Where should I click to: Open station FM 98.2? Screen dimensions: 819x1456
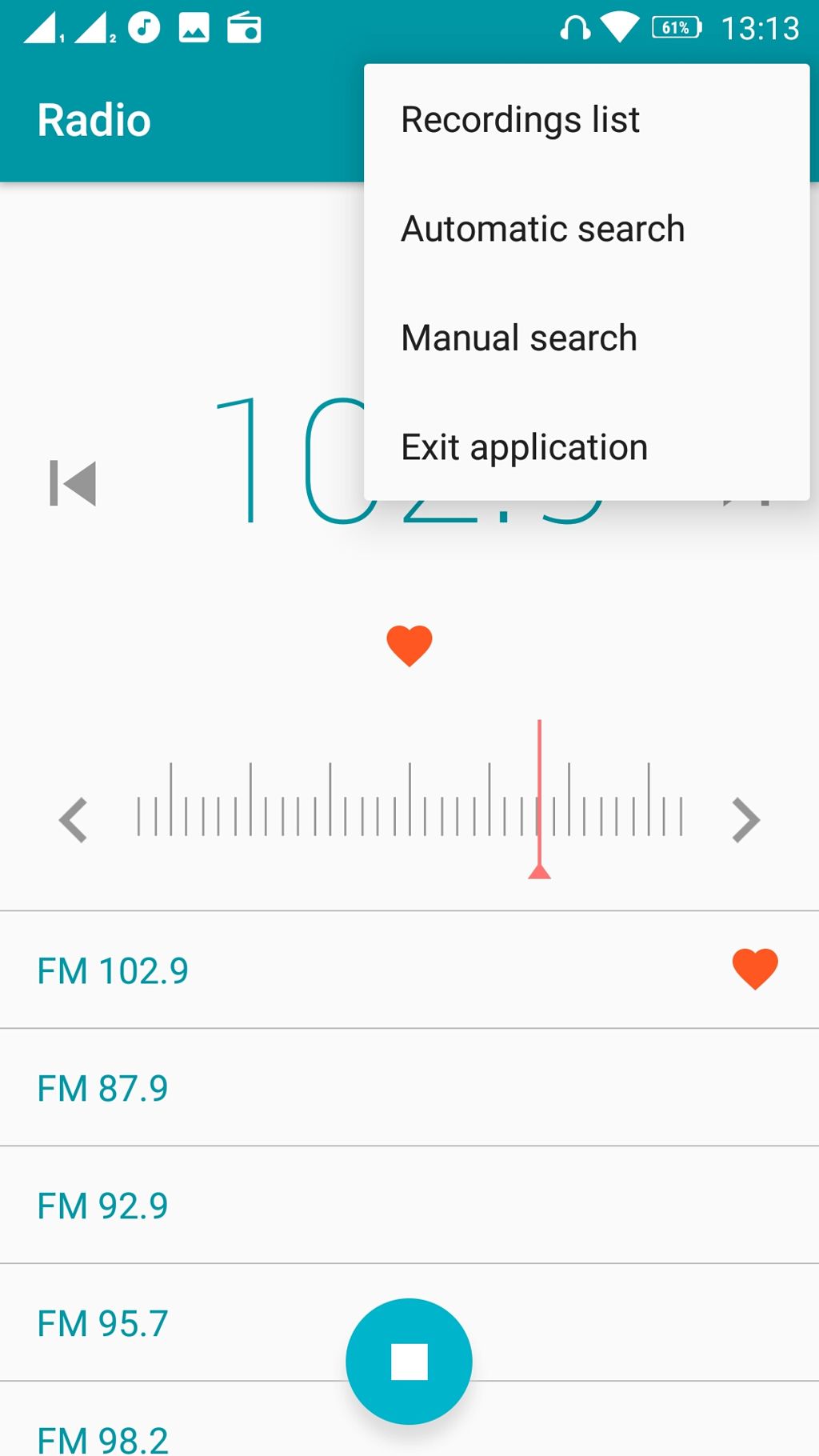(x=102, y=1438)
